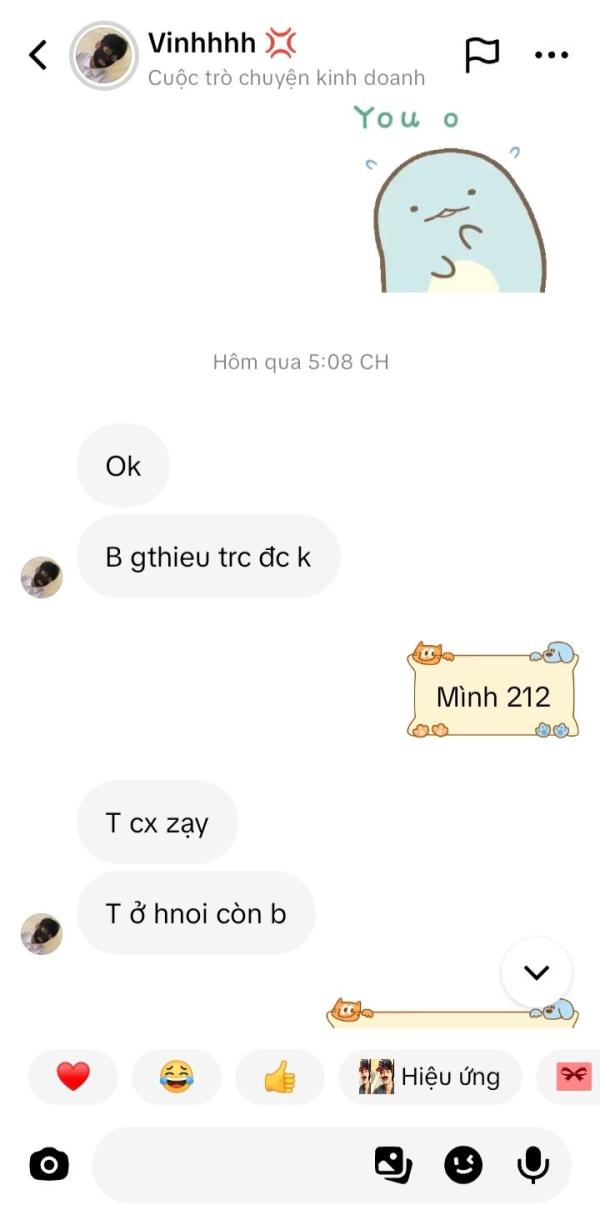This screenshot has height=1205, width=600.
Task: Send the thumbs up quick reaction
Action: click(x=280, y=1077)
